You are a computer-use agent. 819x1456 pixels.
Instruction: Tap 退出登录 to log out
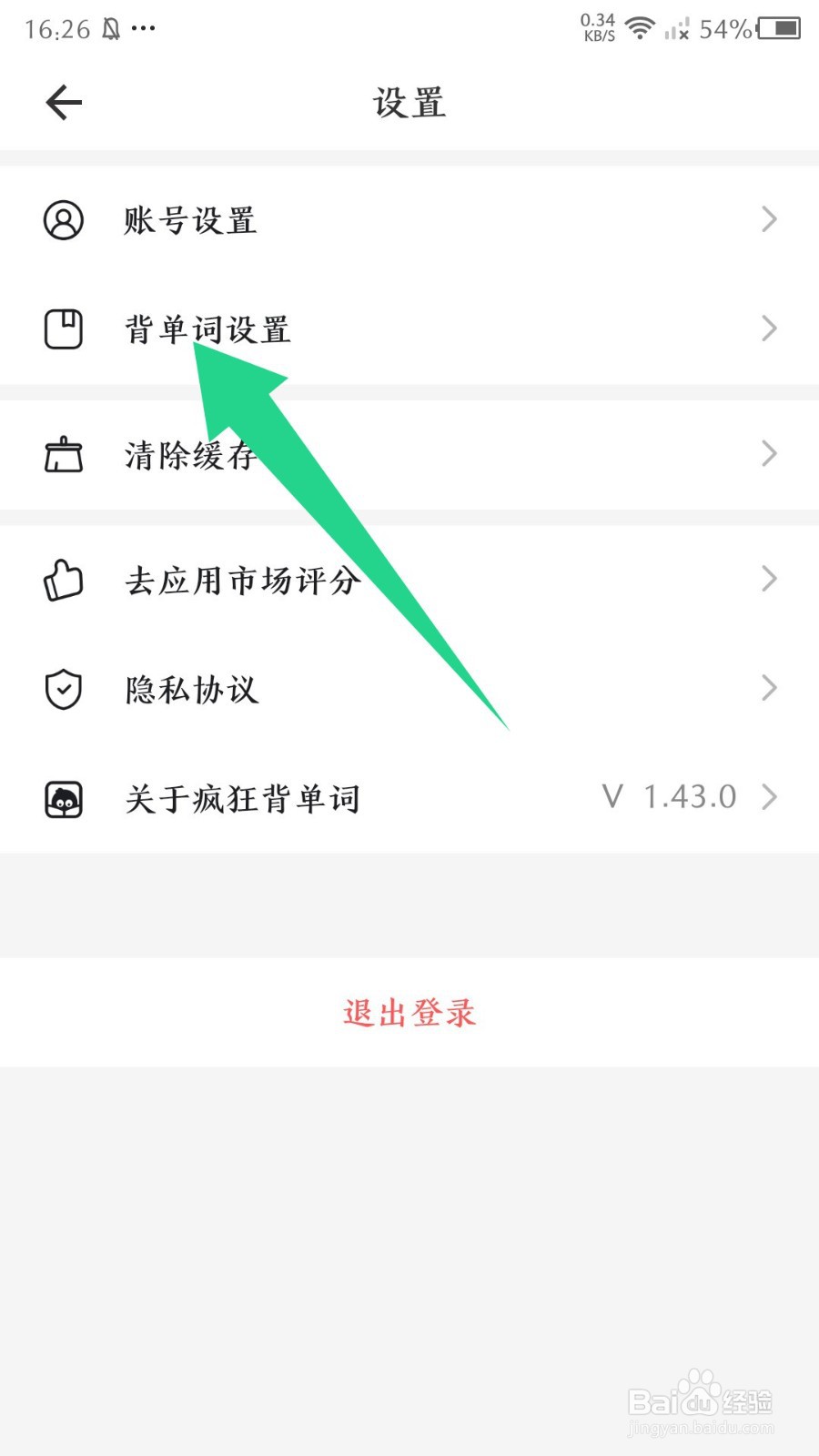[x=409, y=1013]
